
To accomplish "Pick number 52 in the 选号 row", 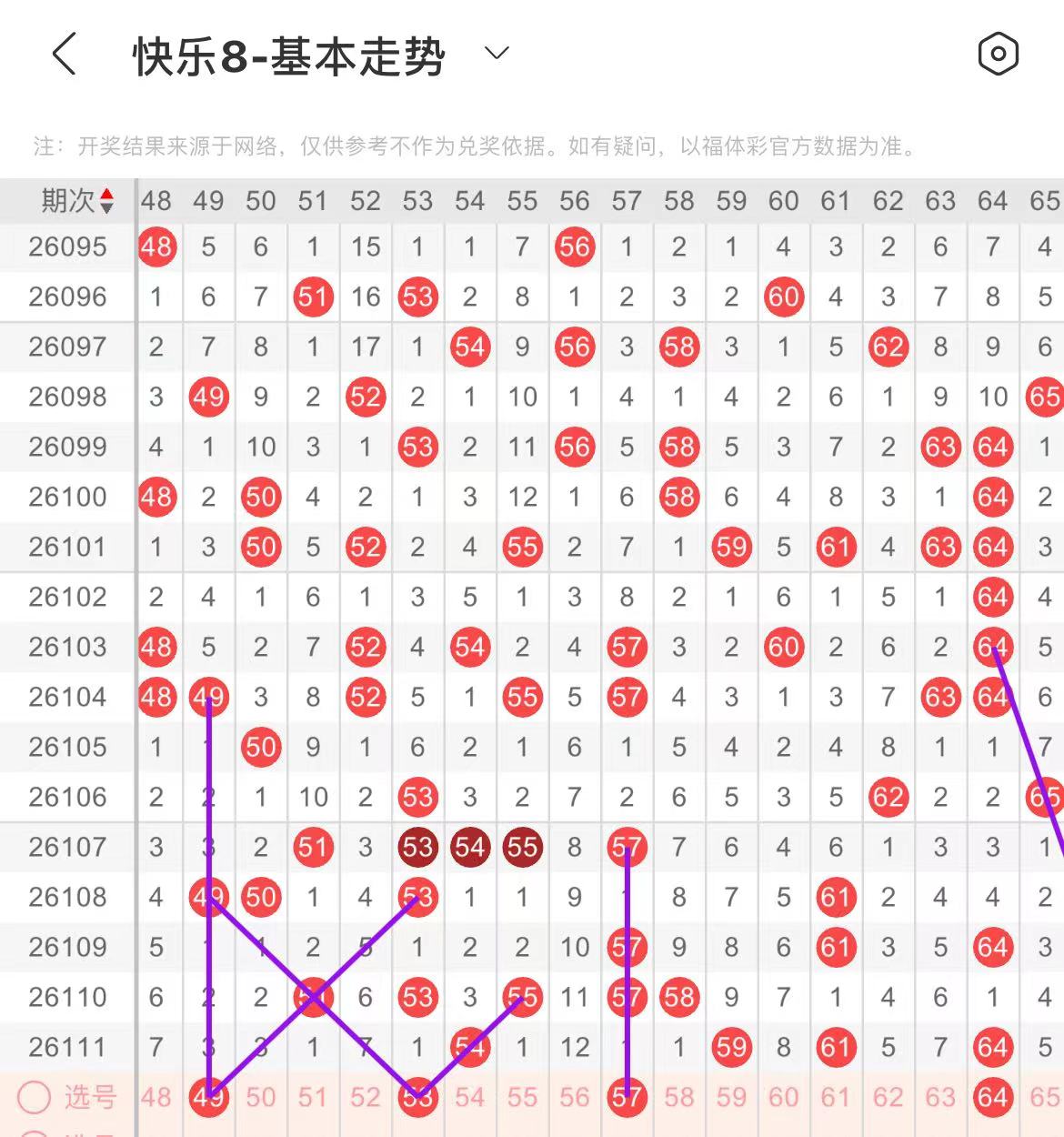I will [x=366, y=1097].
